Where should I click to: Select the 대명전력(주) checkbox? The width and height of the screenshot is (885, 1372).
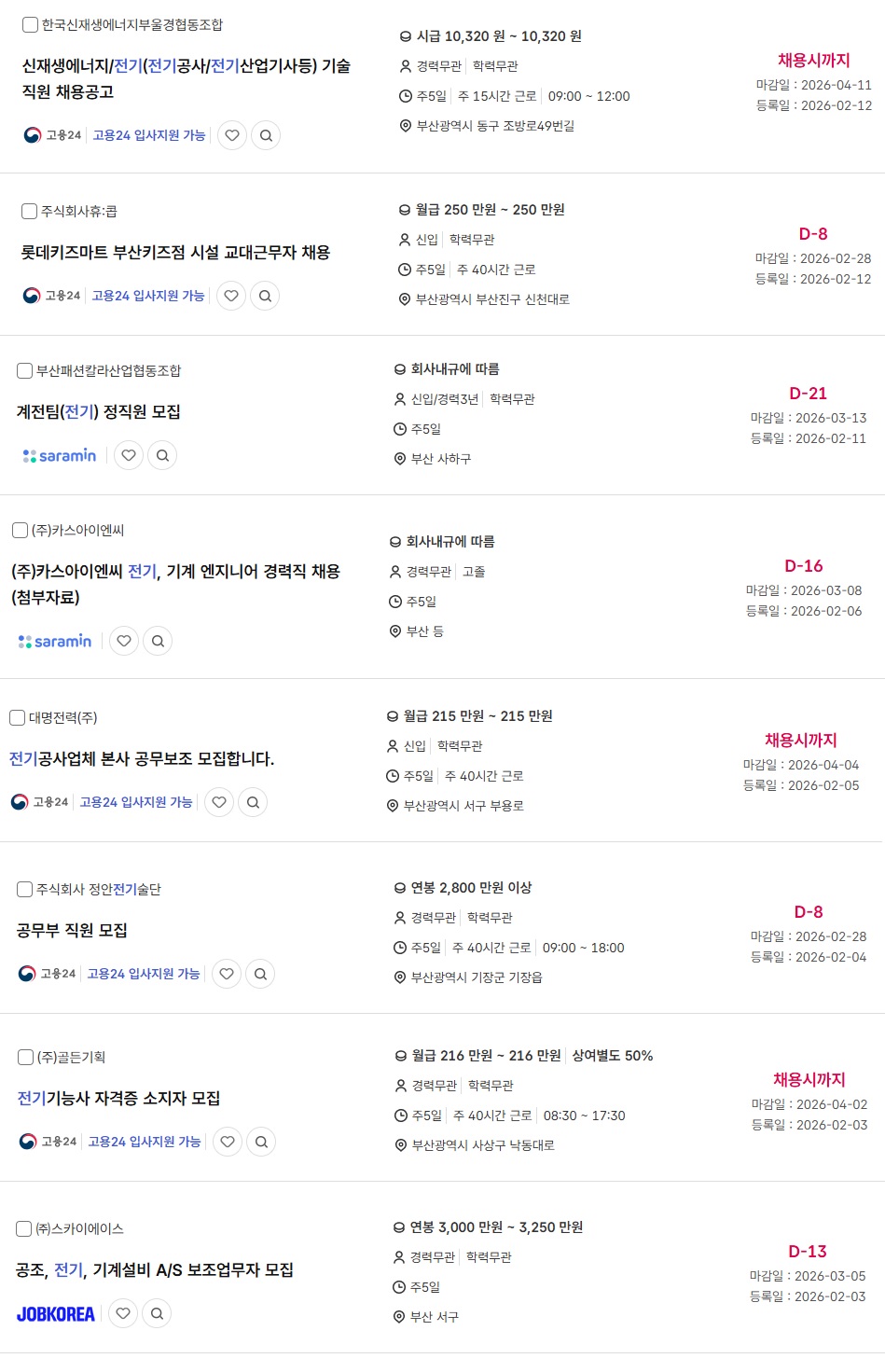click(x=17, y=717)
